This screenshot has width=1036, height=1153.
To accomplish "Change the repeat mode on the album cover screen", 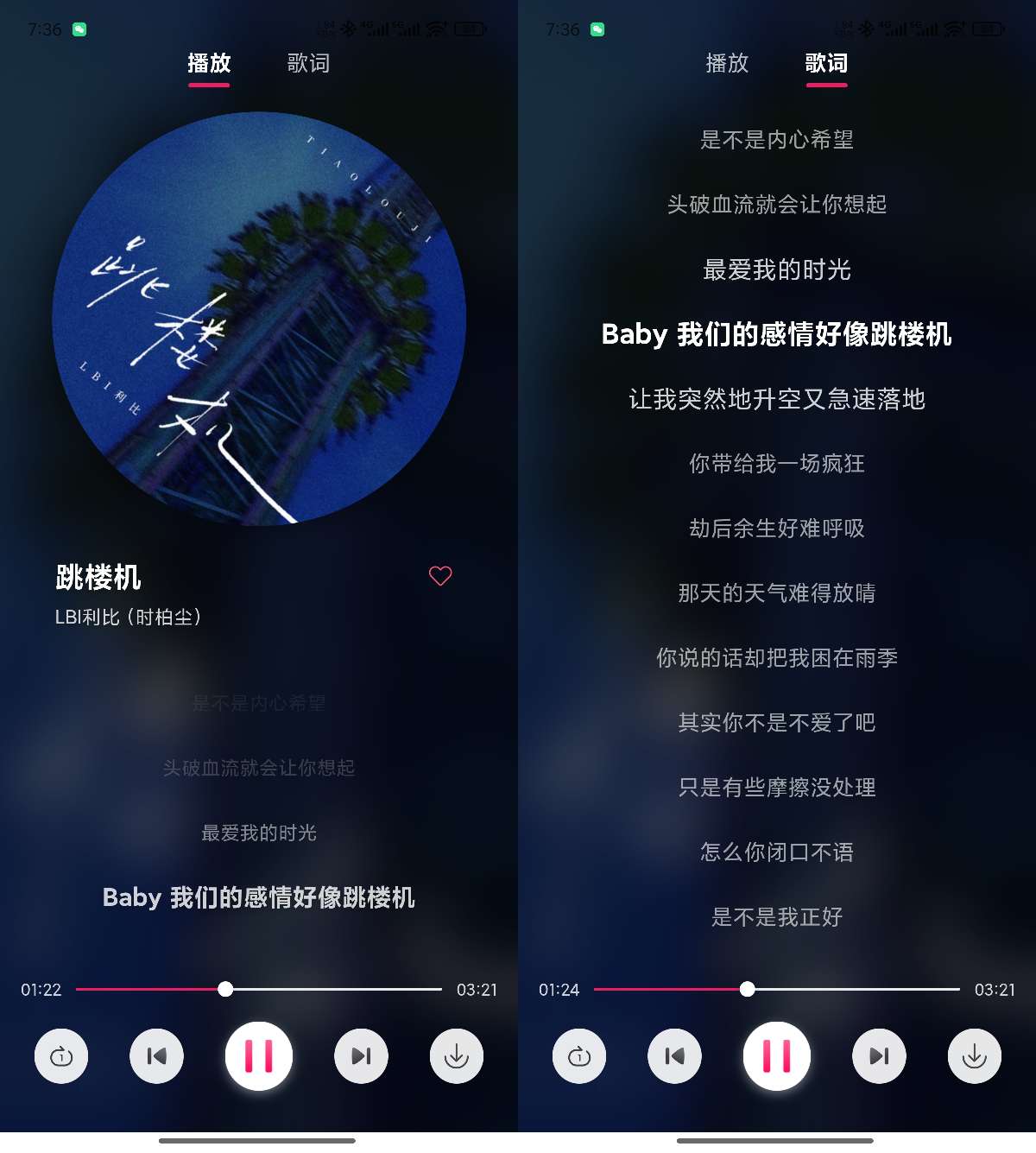I will pyautogui.click(x=61, y=1055).
